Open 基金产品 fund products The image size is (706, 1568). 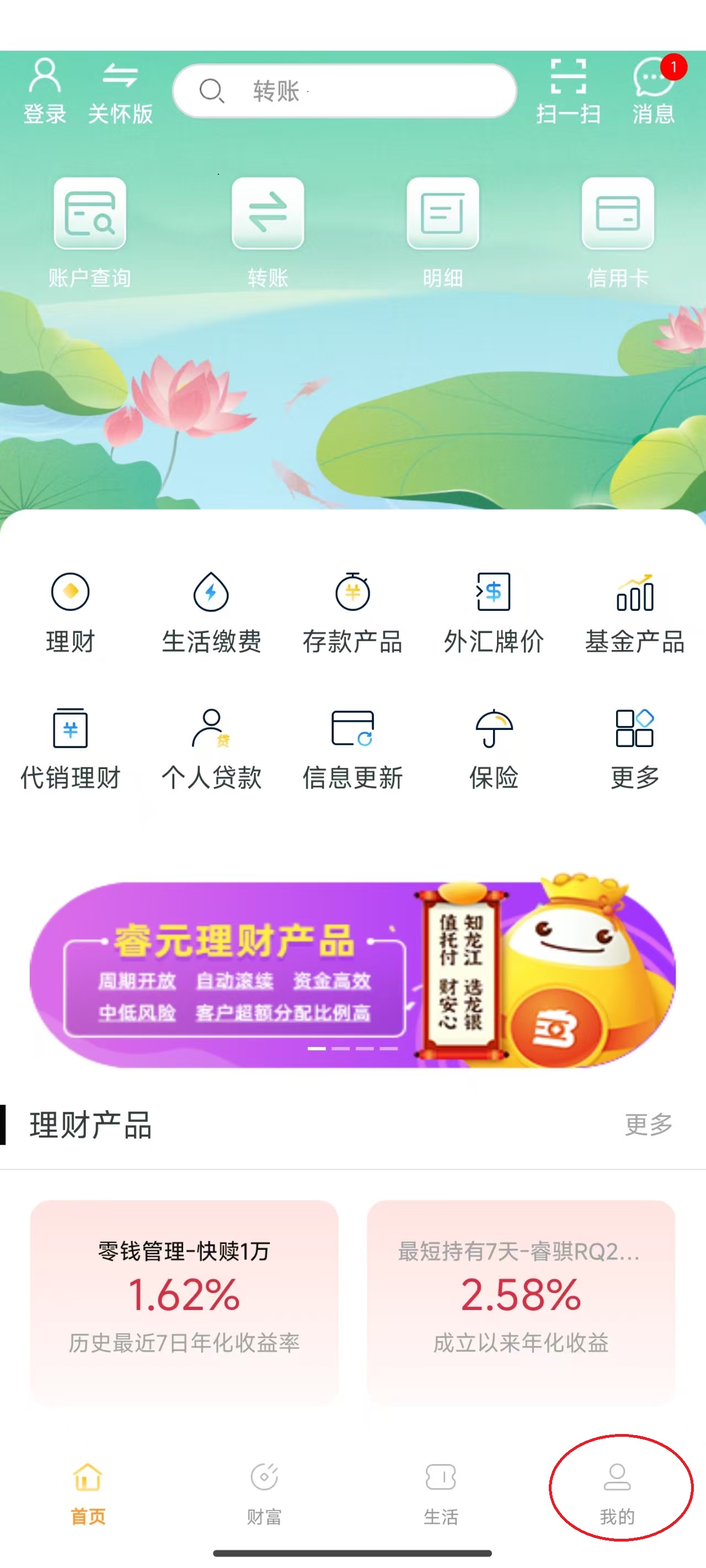(635, 612)
